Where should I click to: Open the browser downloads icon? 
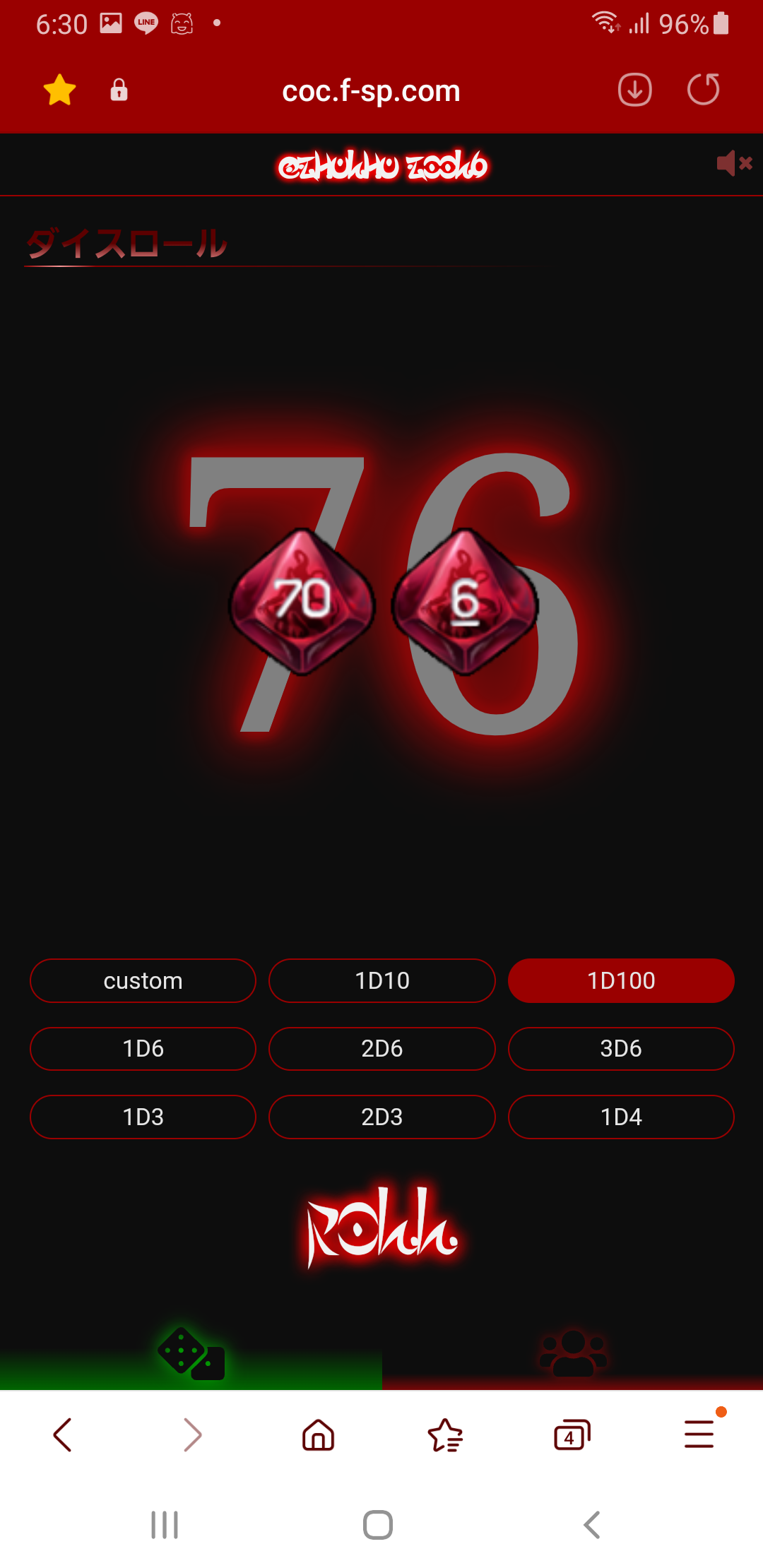634,90
